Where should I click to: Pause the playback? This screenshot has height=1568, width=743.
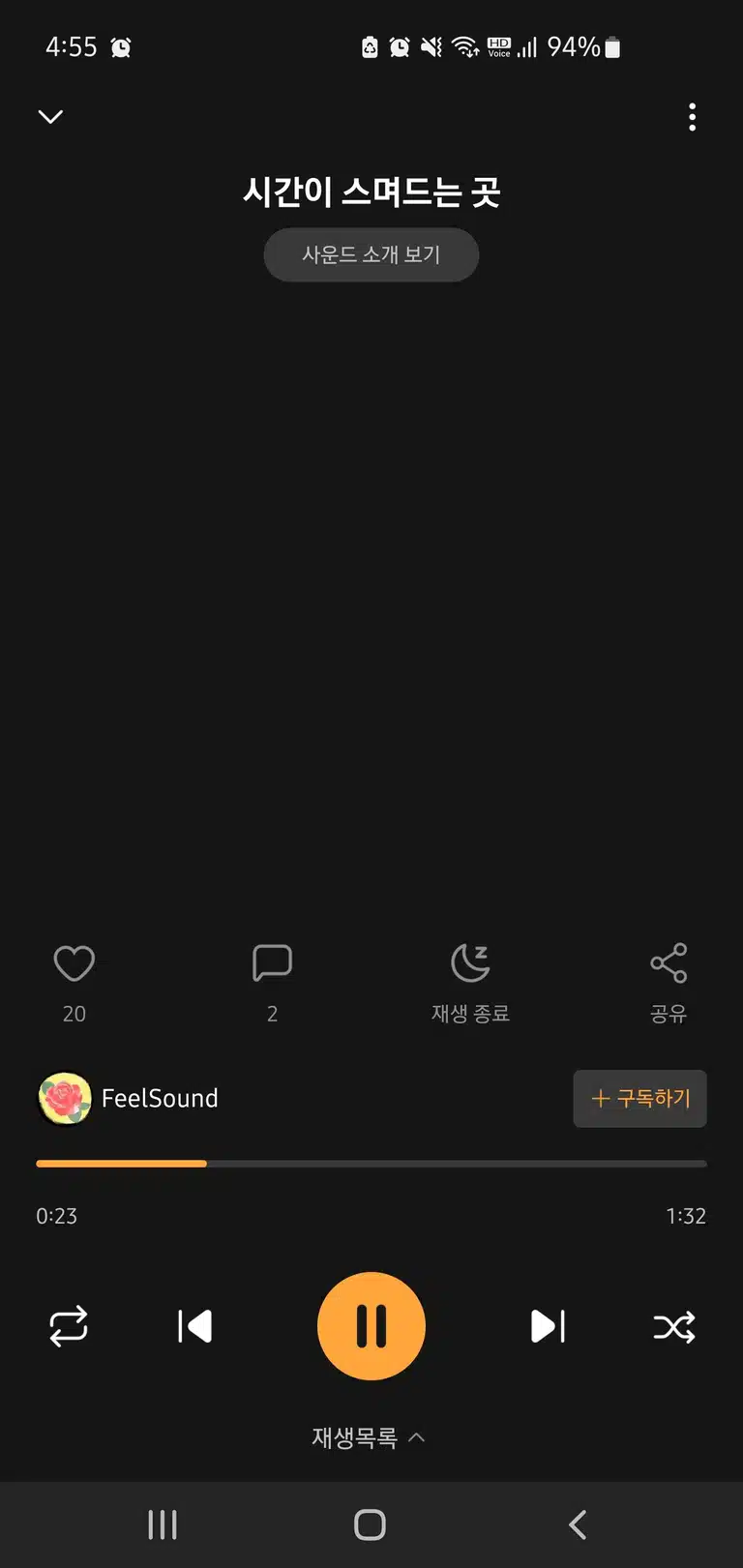(x=371, y=1326)
